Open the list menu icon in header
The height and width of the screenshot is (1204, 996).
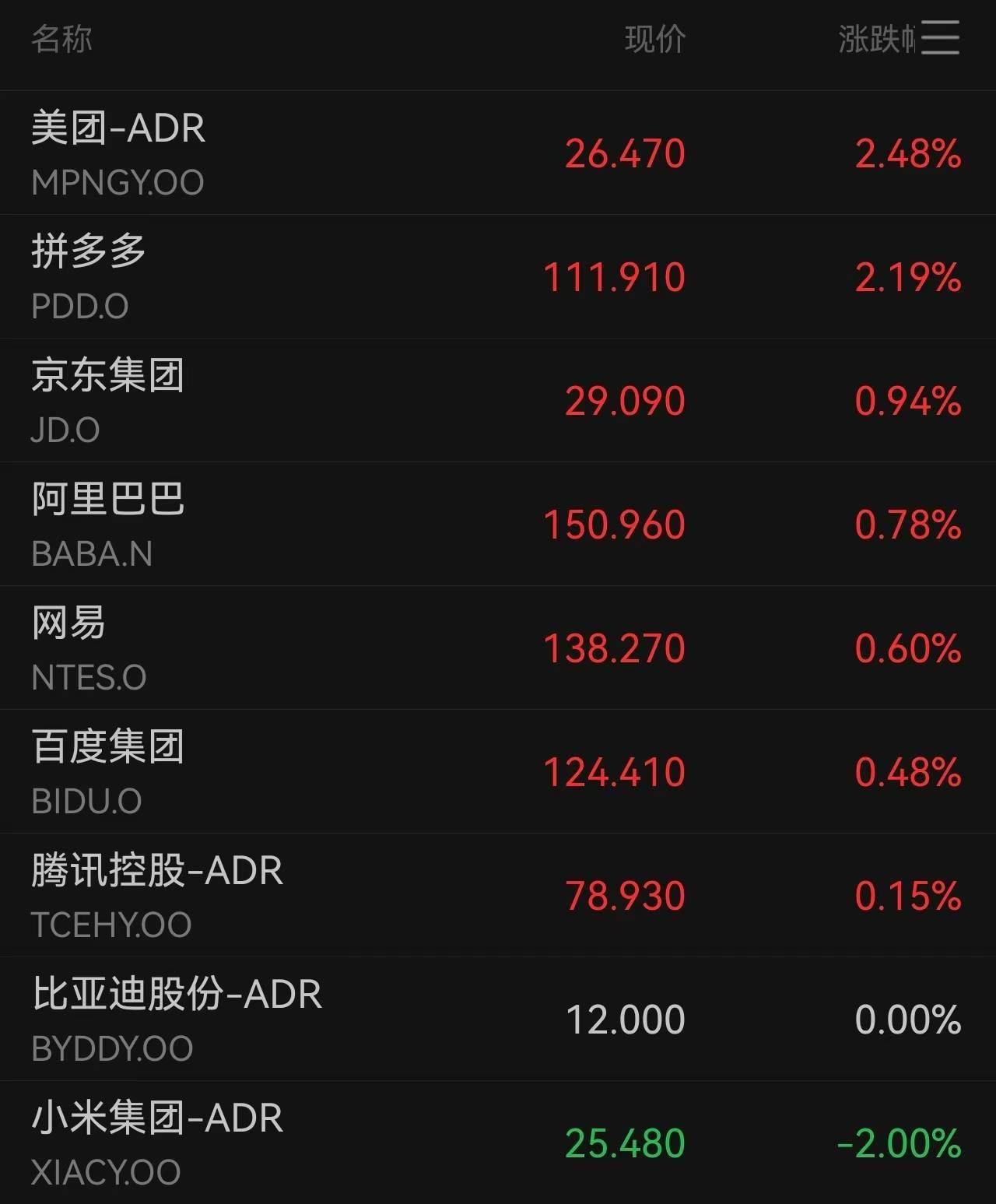940,38
